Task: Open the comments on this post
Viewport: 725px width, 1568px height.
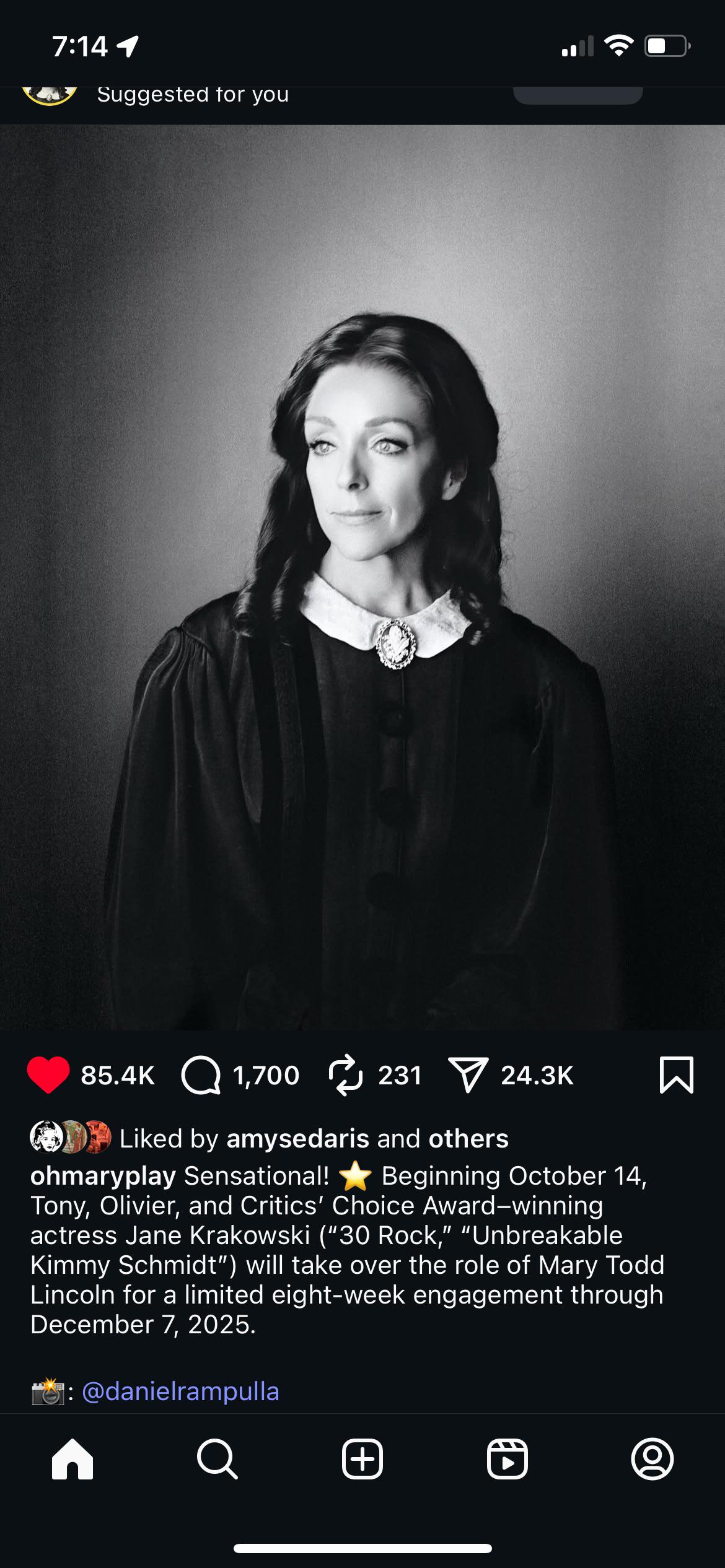Action: (201, 1075)
